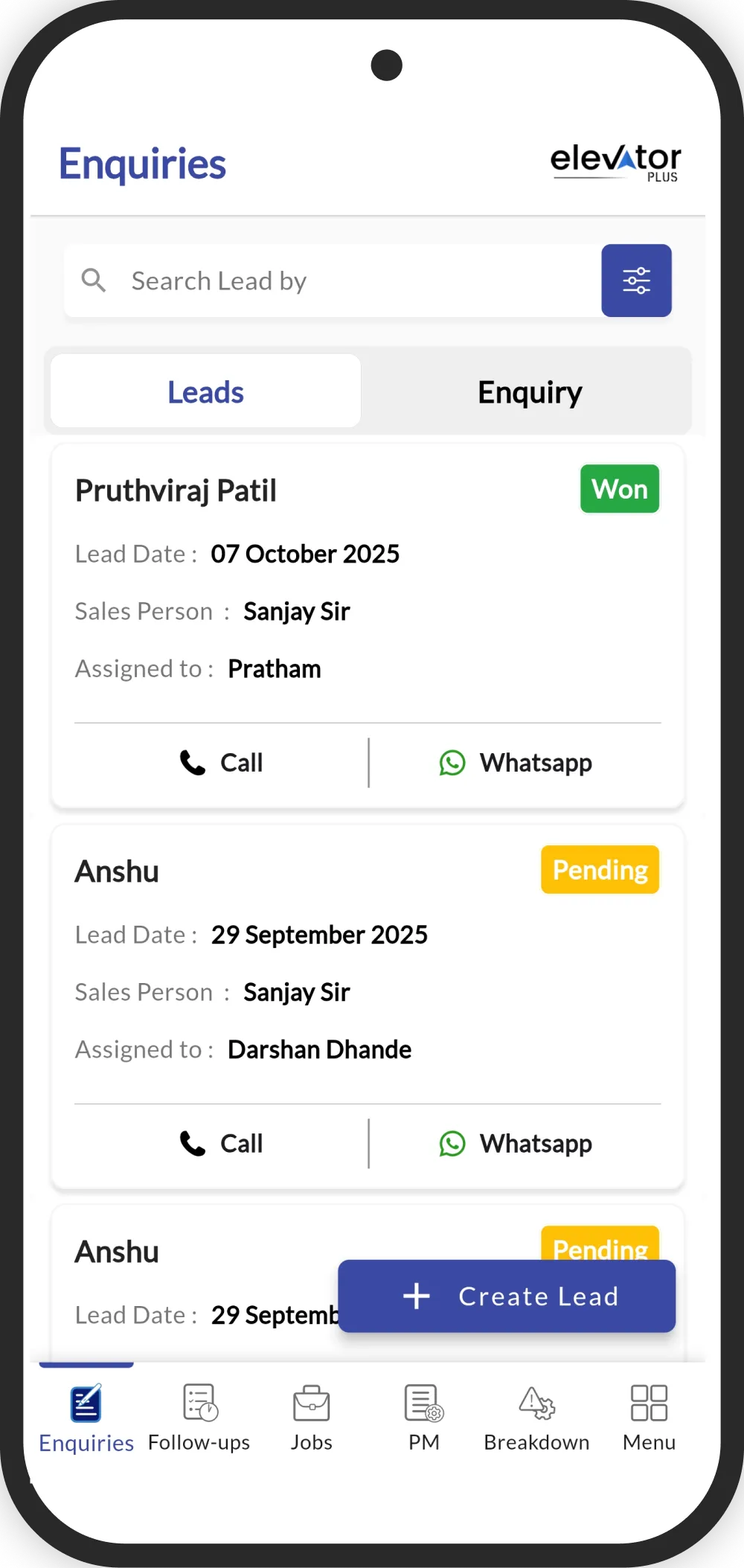Image resolution: width=744 pixels, height=1568 pixels.
Task: Tap the Whatsapp icon on Anshu's card
Action: 452,1143
